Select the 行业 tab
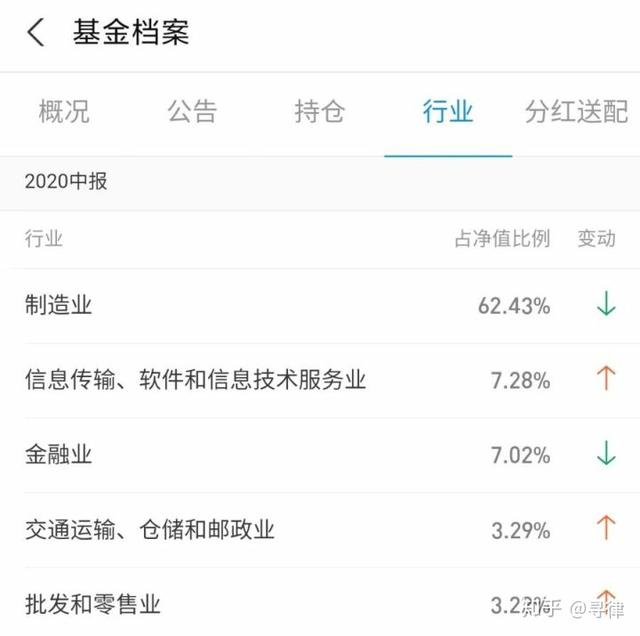Screen dimensions: 640x636 click(x=448, y=111)
